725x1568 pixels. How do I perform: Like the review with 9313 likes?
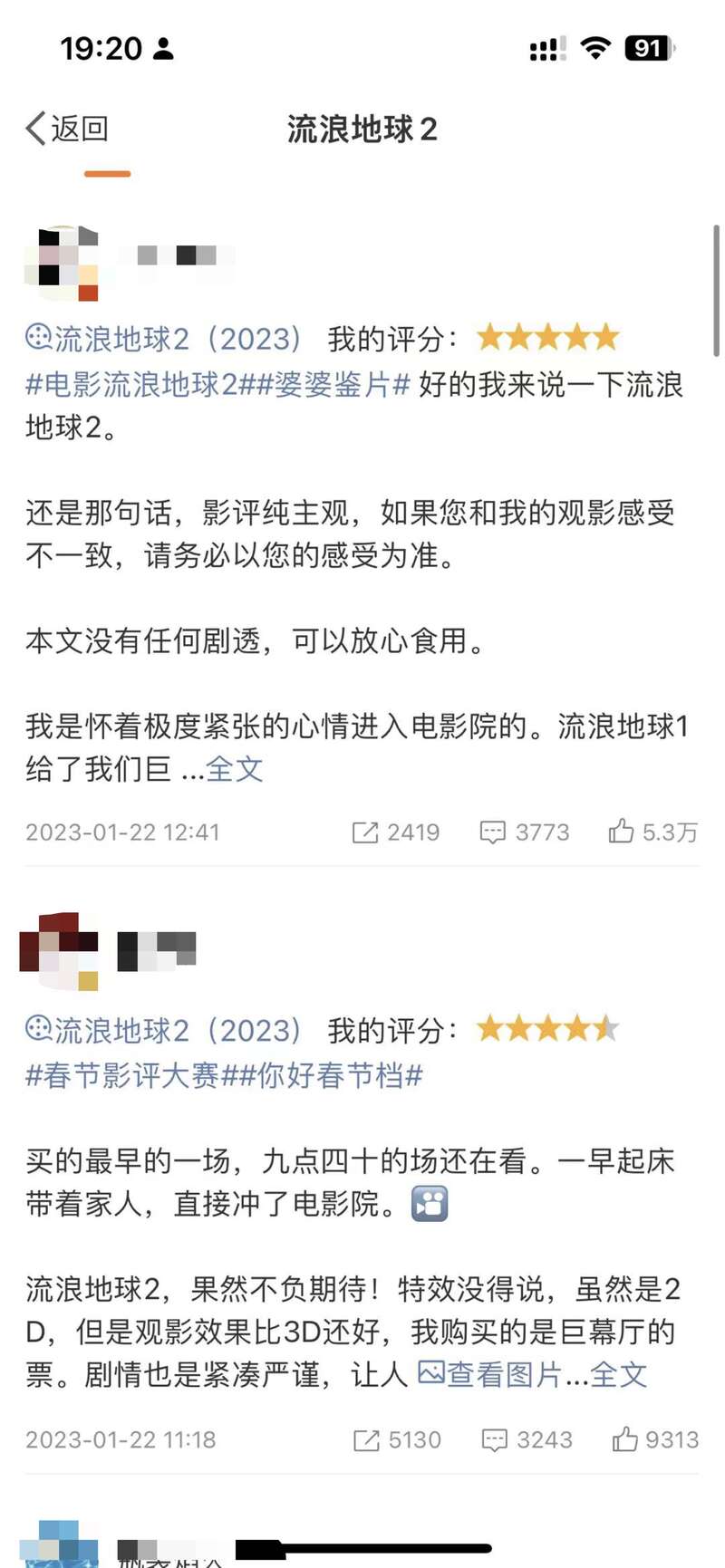[x=654, y=1439]
